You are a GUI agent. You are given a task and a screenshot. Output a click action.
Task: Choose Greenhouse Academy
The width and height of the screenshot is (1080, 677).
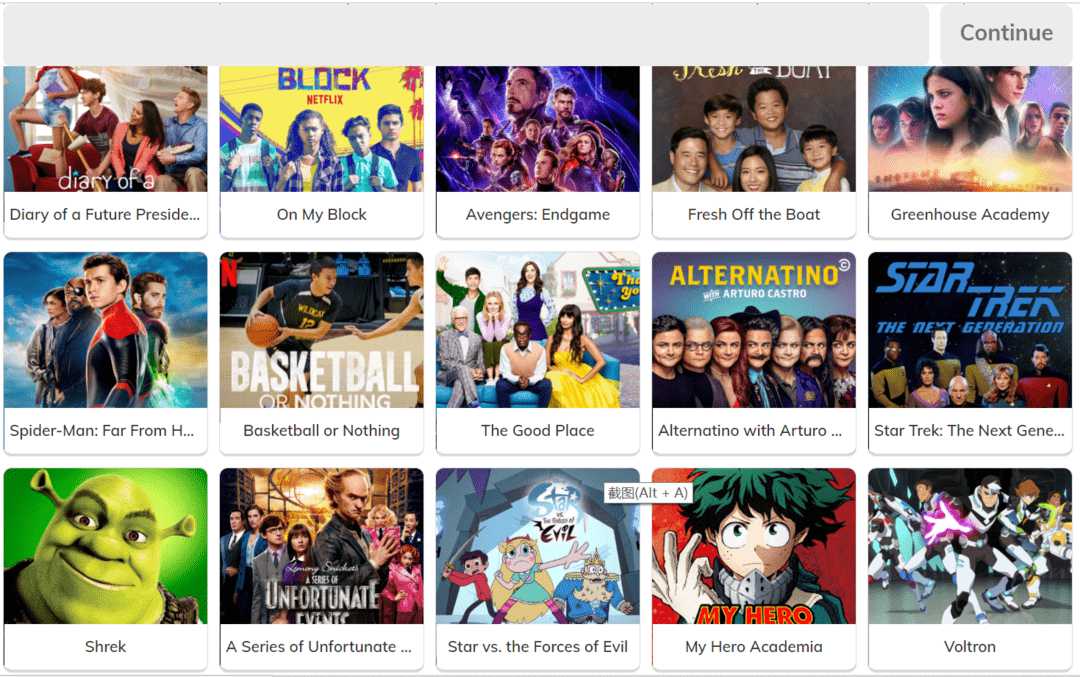tap(969, 150)
